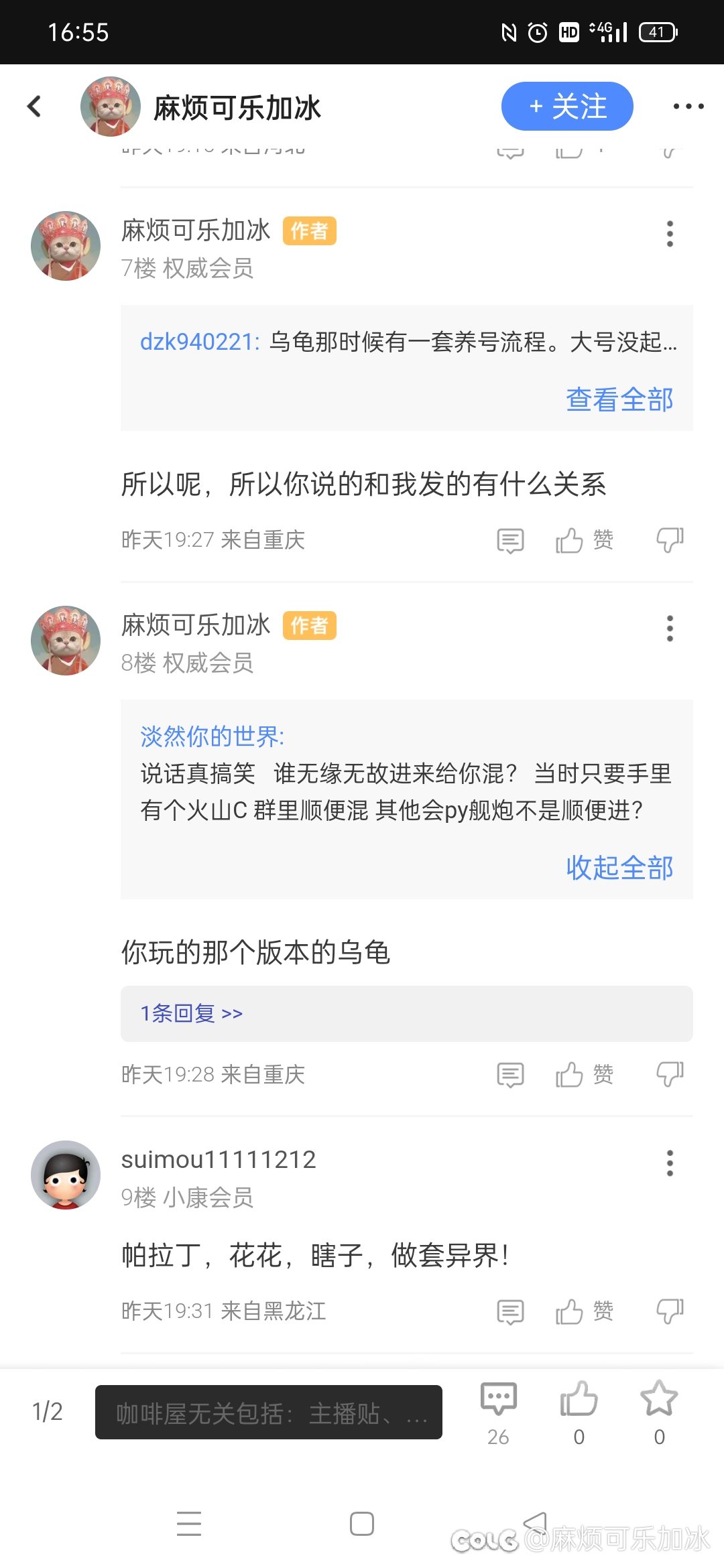
Task: Open options menu for suimou11111212's comment
Action: point(669,1163)
